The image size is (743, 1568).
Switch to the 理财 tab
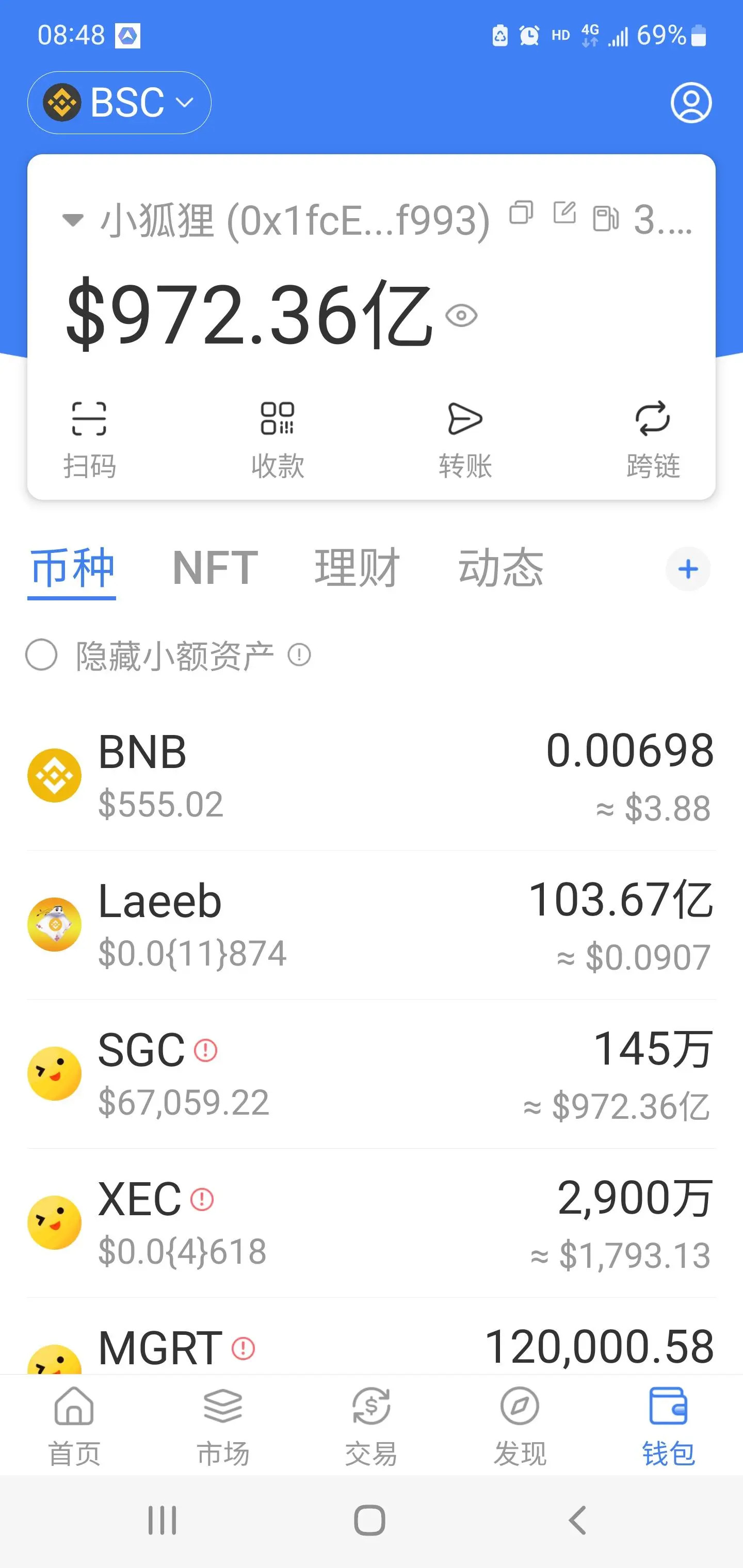(x=357, y=567)
